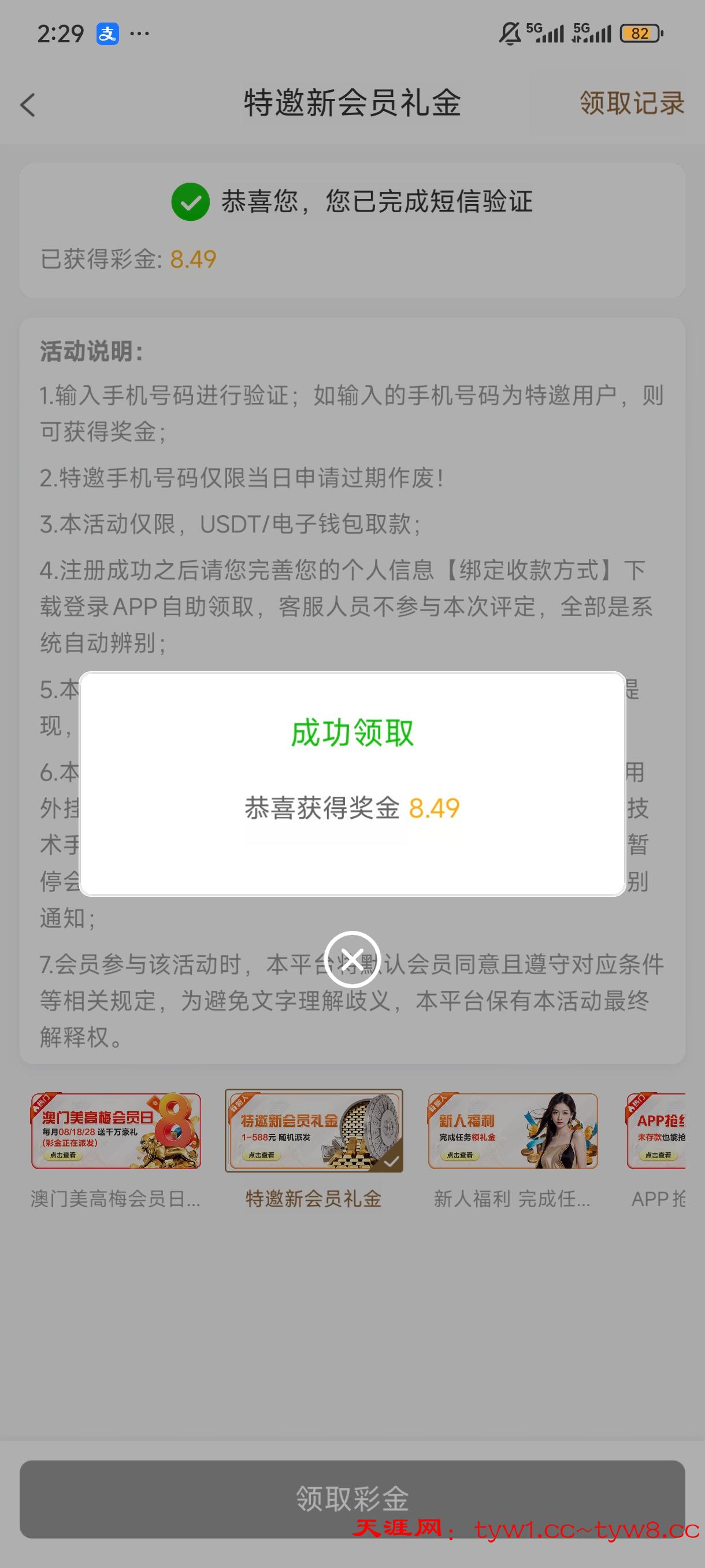
Task: Open 领取记录 in the top right
Action: (x=633, y=105)
